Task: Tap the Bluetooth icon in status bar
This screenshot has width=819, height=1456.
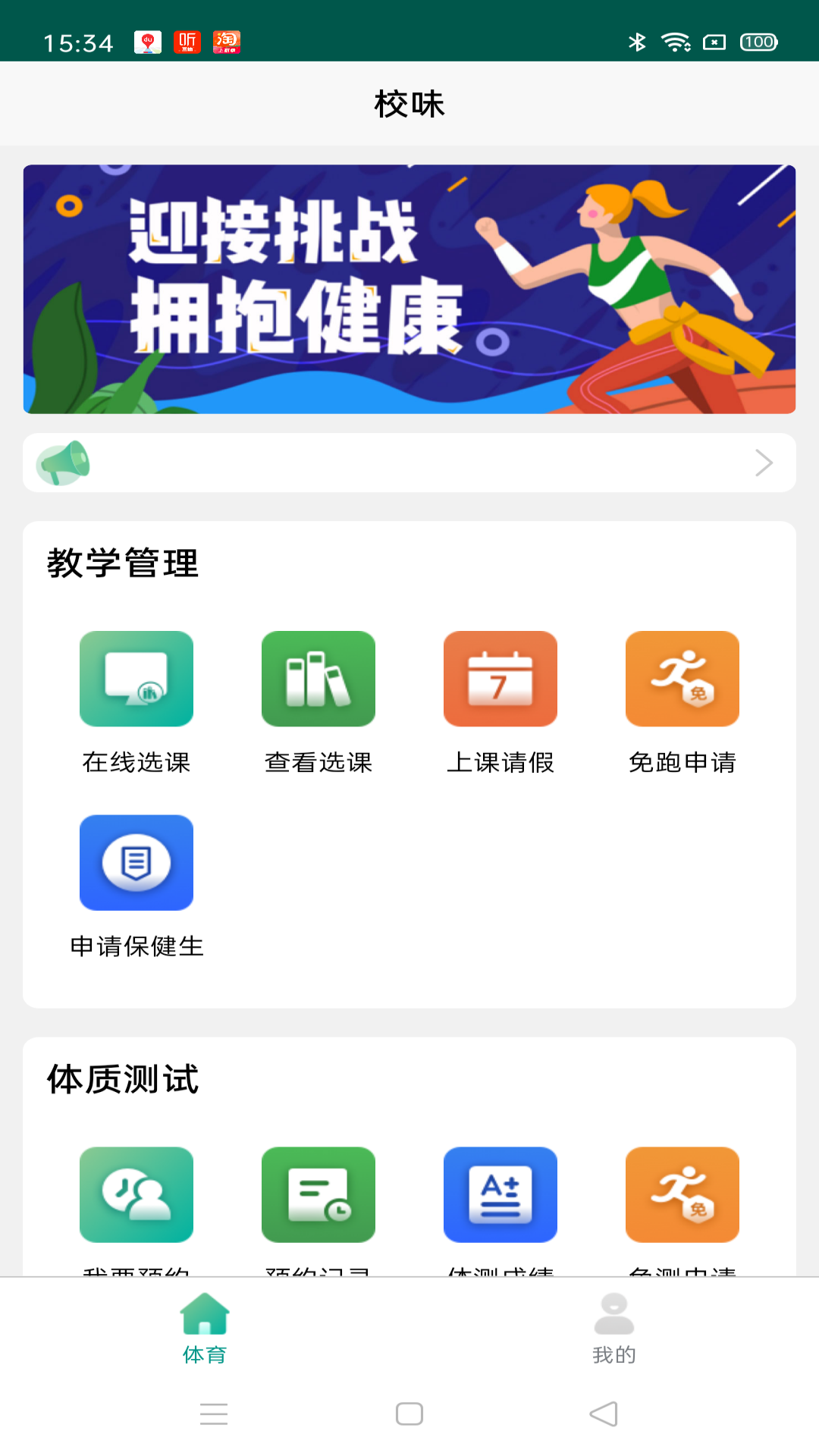Action: click(x=636, y=42)
